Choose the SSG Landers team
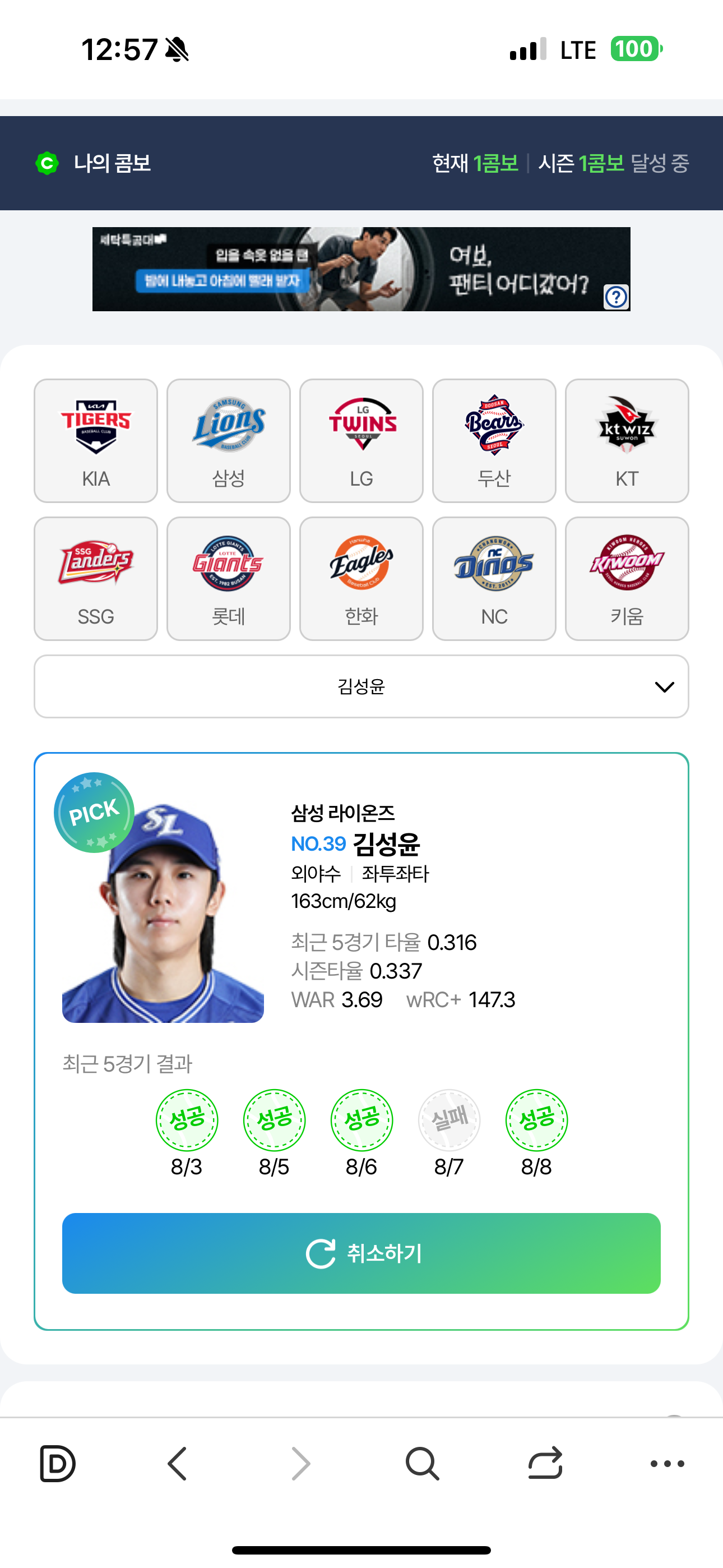Image resolution: width=723 pixels, height=1568 pixels. [x=95, y=578]
